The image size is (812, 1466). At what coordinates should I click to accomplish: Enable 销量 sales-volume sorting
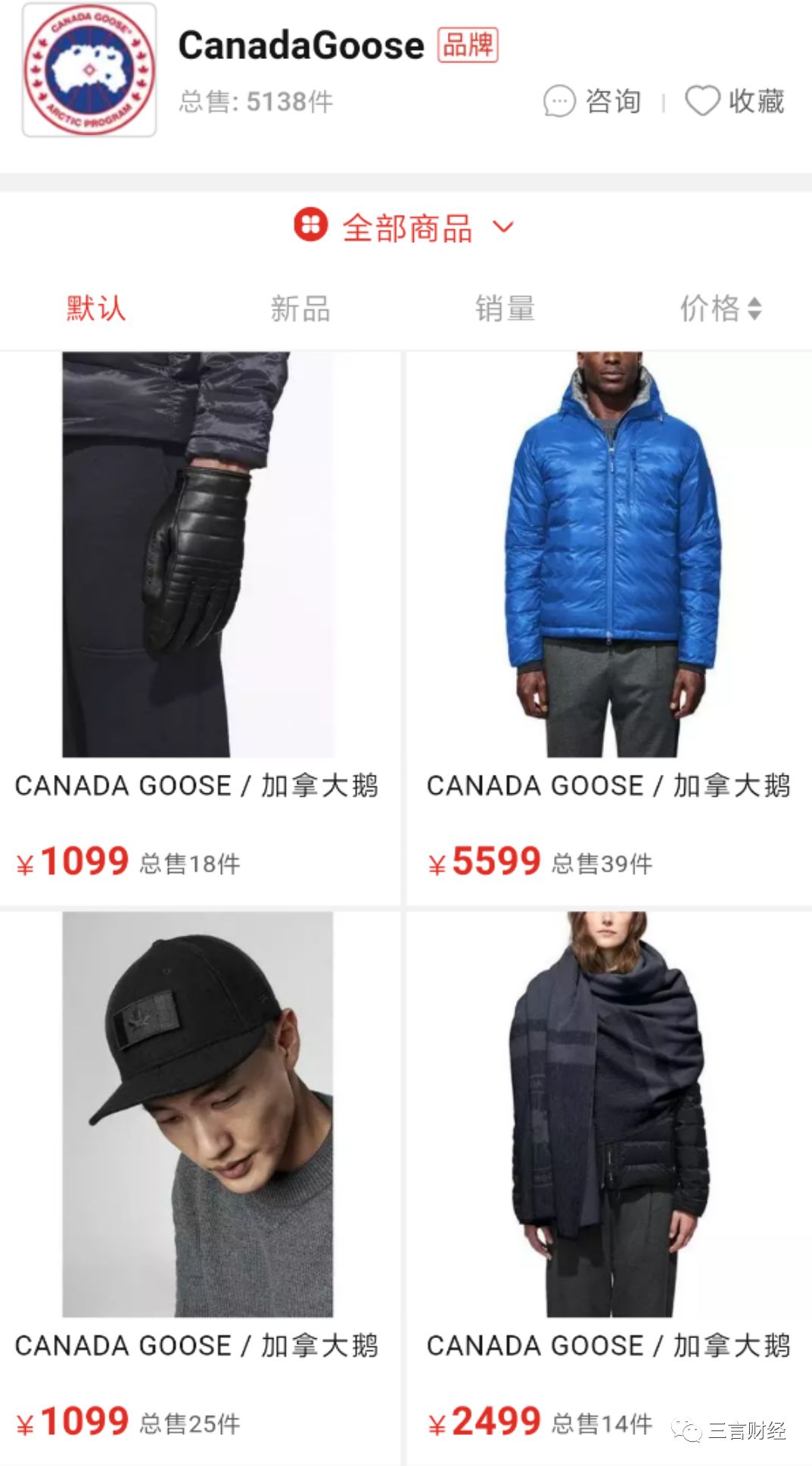pyautogui.click(x=506, y=307)
